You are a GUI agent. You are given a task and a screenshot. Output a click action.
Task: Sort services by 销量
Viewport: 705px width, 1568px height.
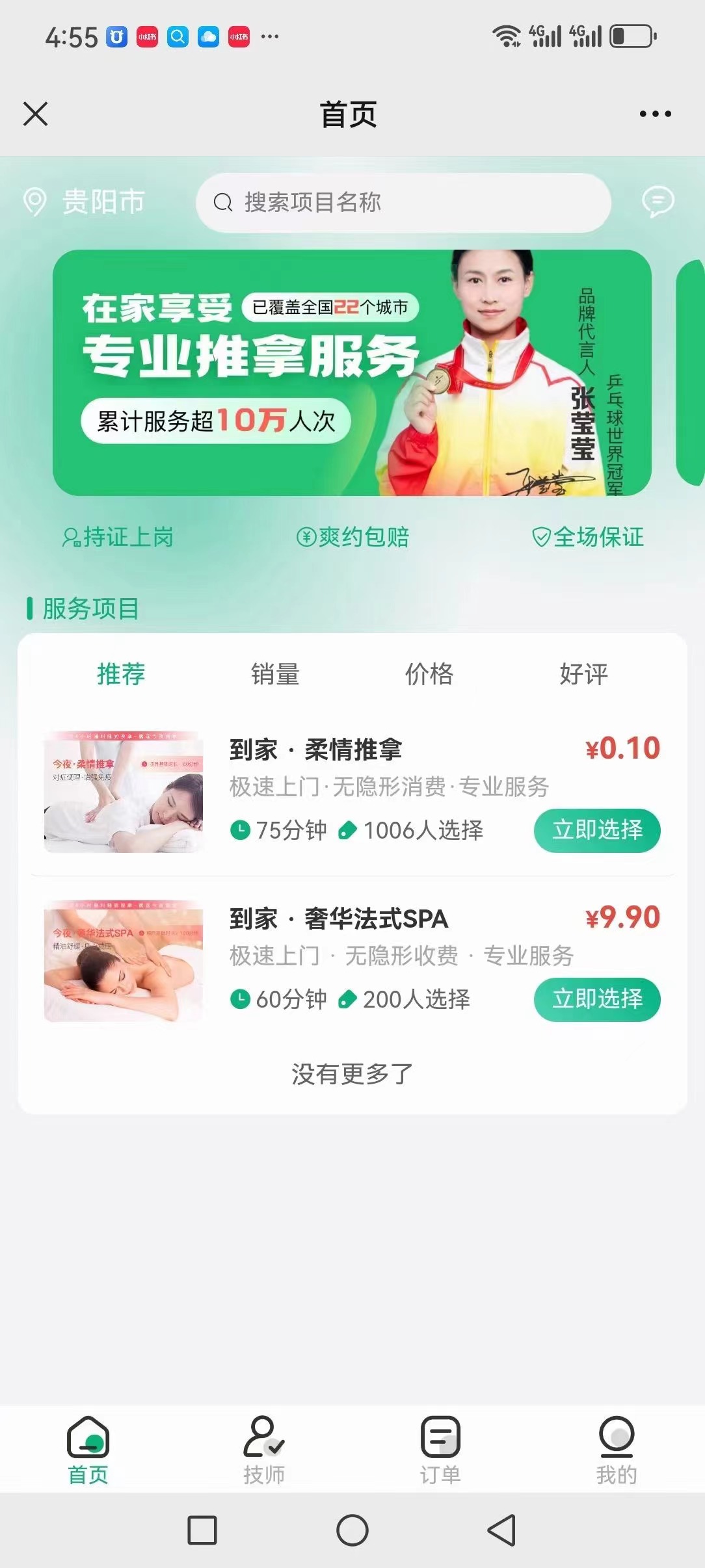(x=275, y=674)
